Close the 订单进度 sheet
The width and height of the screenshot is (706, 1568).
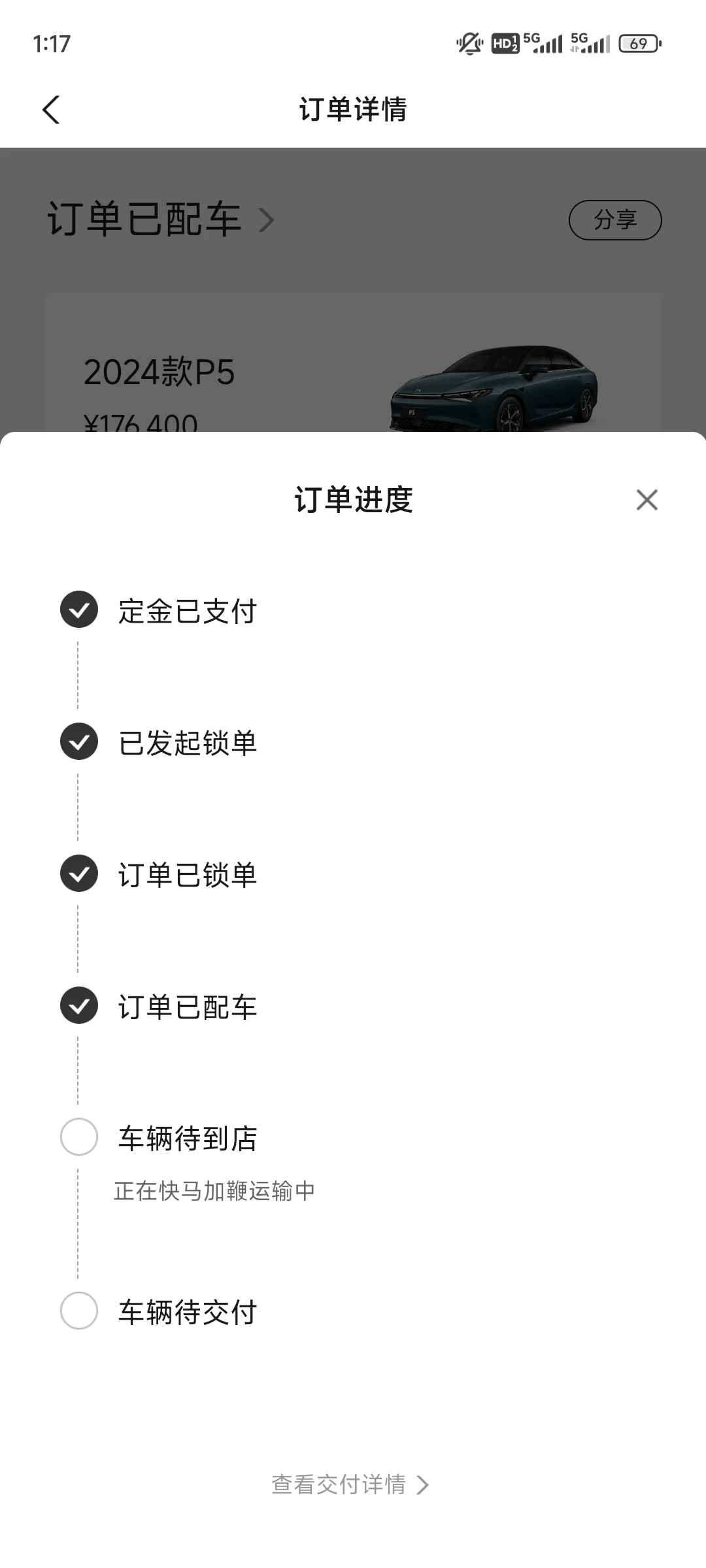[x=647, y=500]
